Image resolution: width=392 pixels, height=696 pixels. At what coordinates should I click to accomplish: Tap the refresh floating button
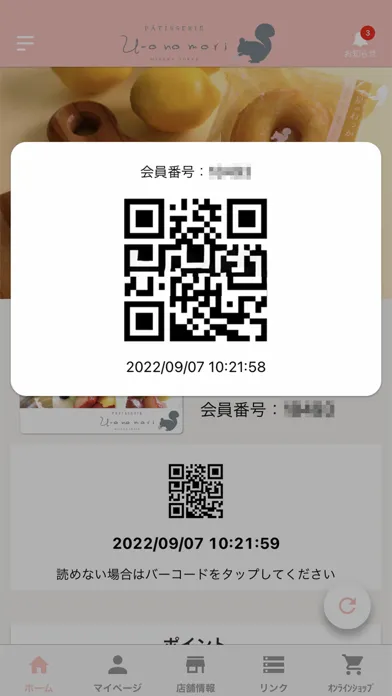[347, 606]
